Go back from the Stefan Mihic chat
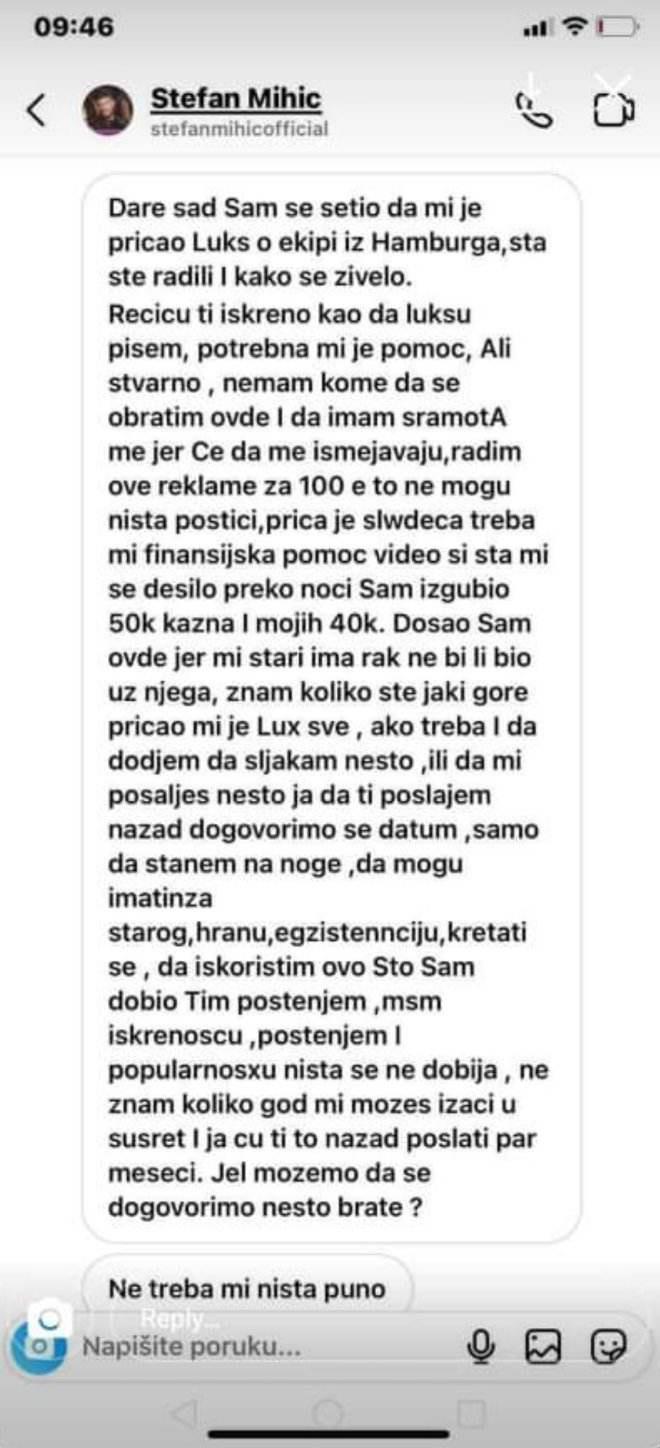Image resolution: width=660 pixels, height=1448 pixels. [36, 110]
